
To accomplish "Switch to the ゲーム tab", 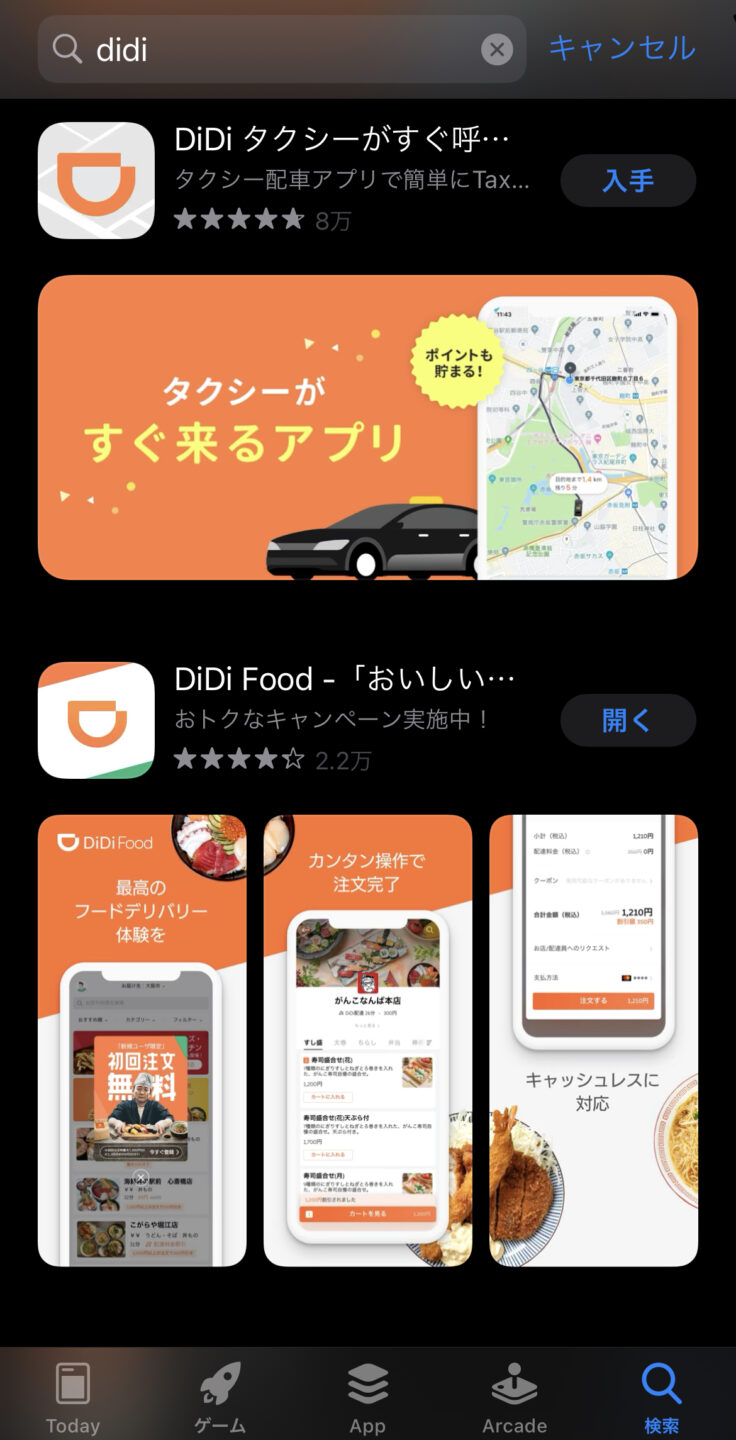I will [220, 1397].
